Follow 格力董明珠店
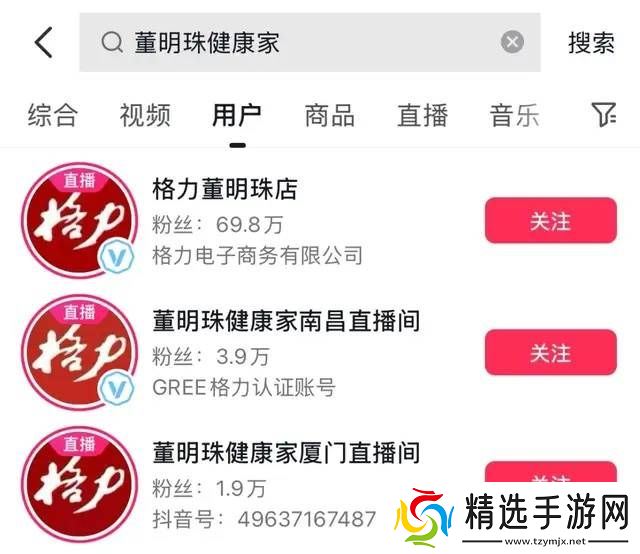 pos(550,221)
